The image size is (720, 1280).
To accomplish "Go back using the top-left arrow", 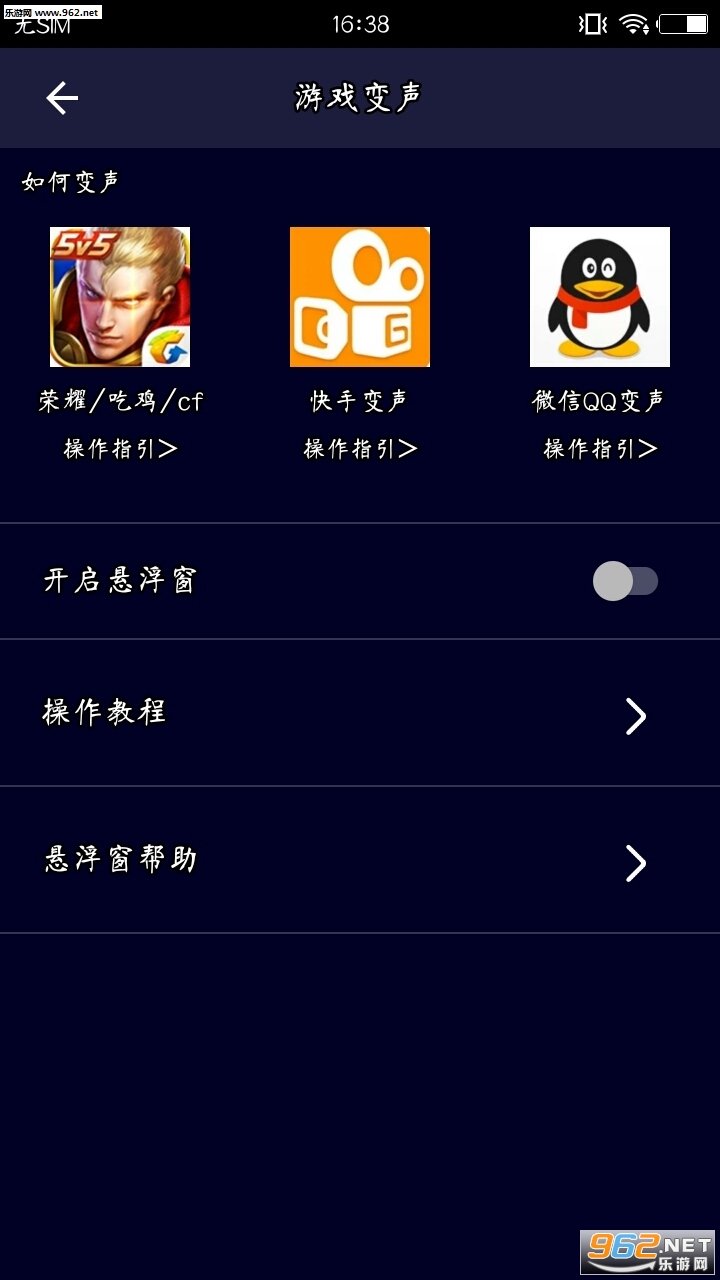I will (62, 98).
